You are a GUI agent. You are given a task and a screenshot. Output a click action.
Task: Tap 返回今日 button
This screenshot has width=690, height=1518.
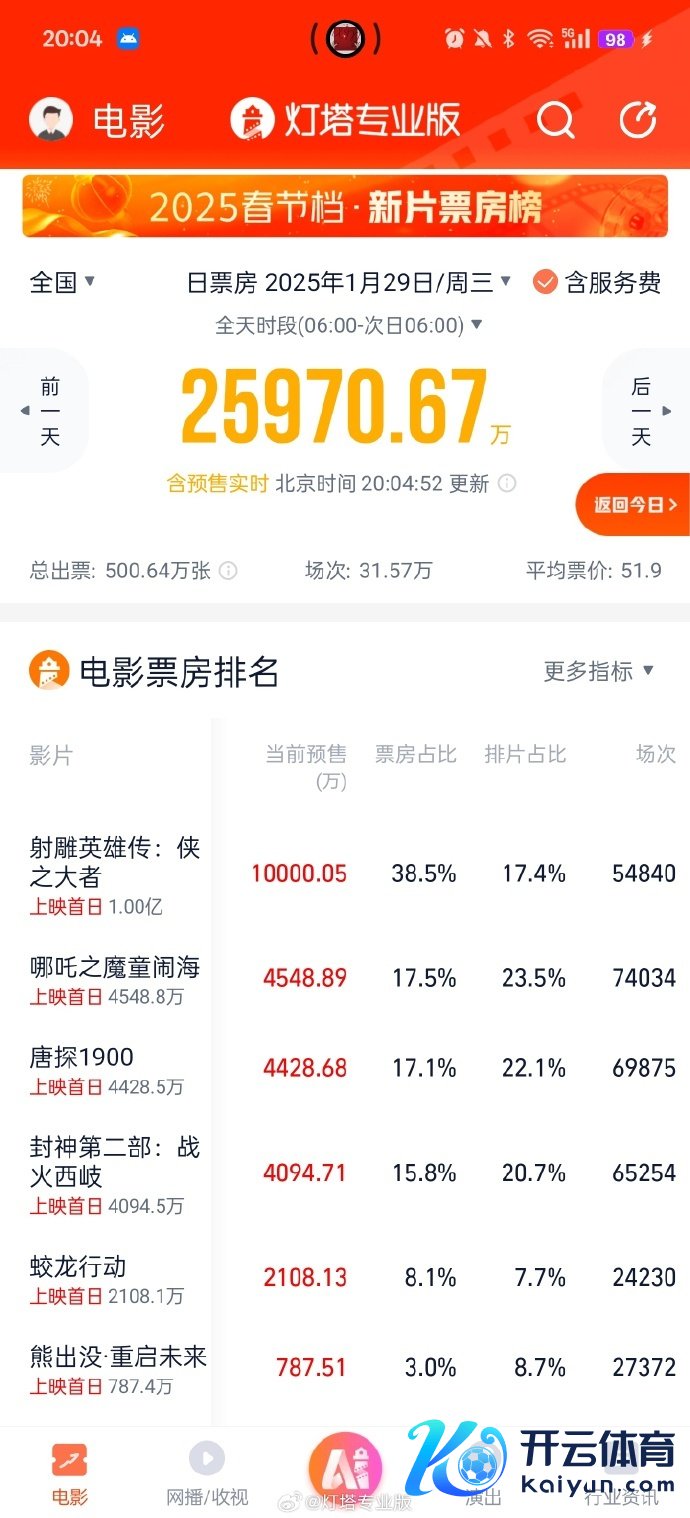[x=635, y=504]
